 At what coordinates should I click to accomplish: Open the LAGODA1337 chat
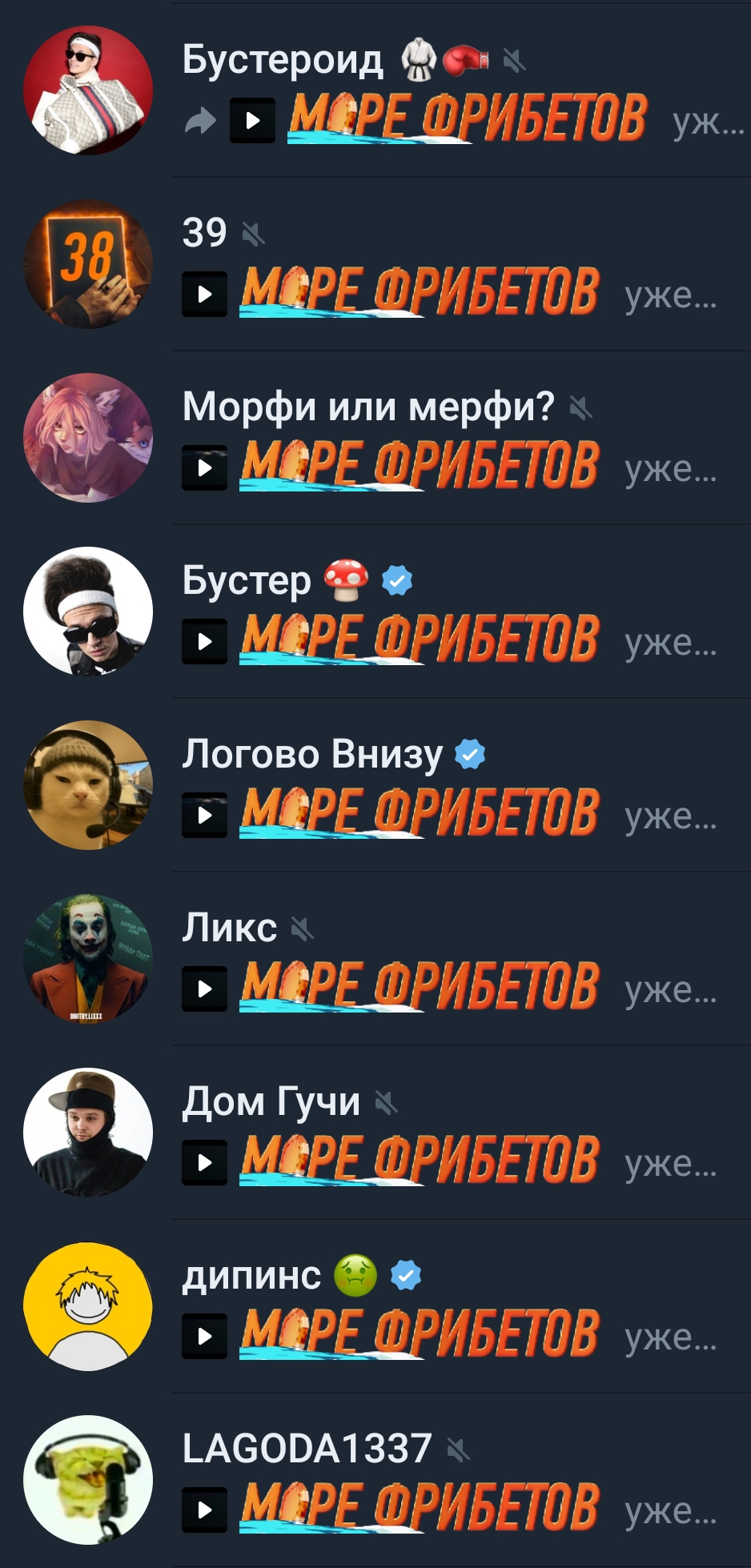coord(375,1480)
